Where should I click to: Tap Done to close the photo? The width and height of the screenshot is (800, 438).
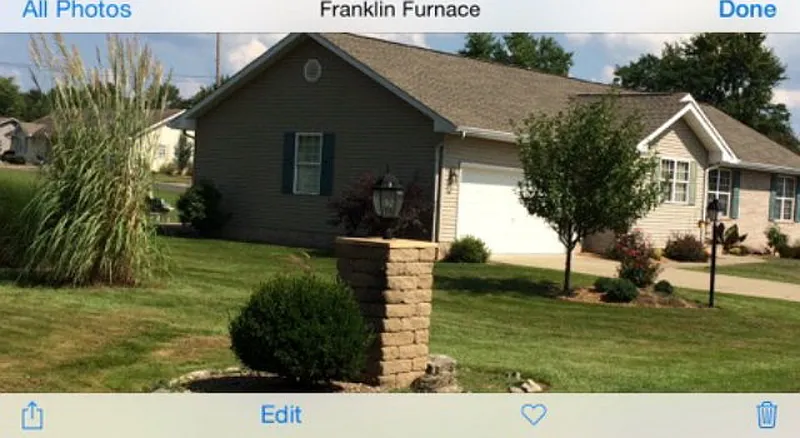[x=747, y=10]
